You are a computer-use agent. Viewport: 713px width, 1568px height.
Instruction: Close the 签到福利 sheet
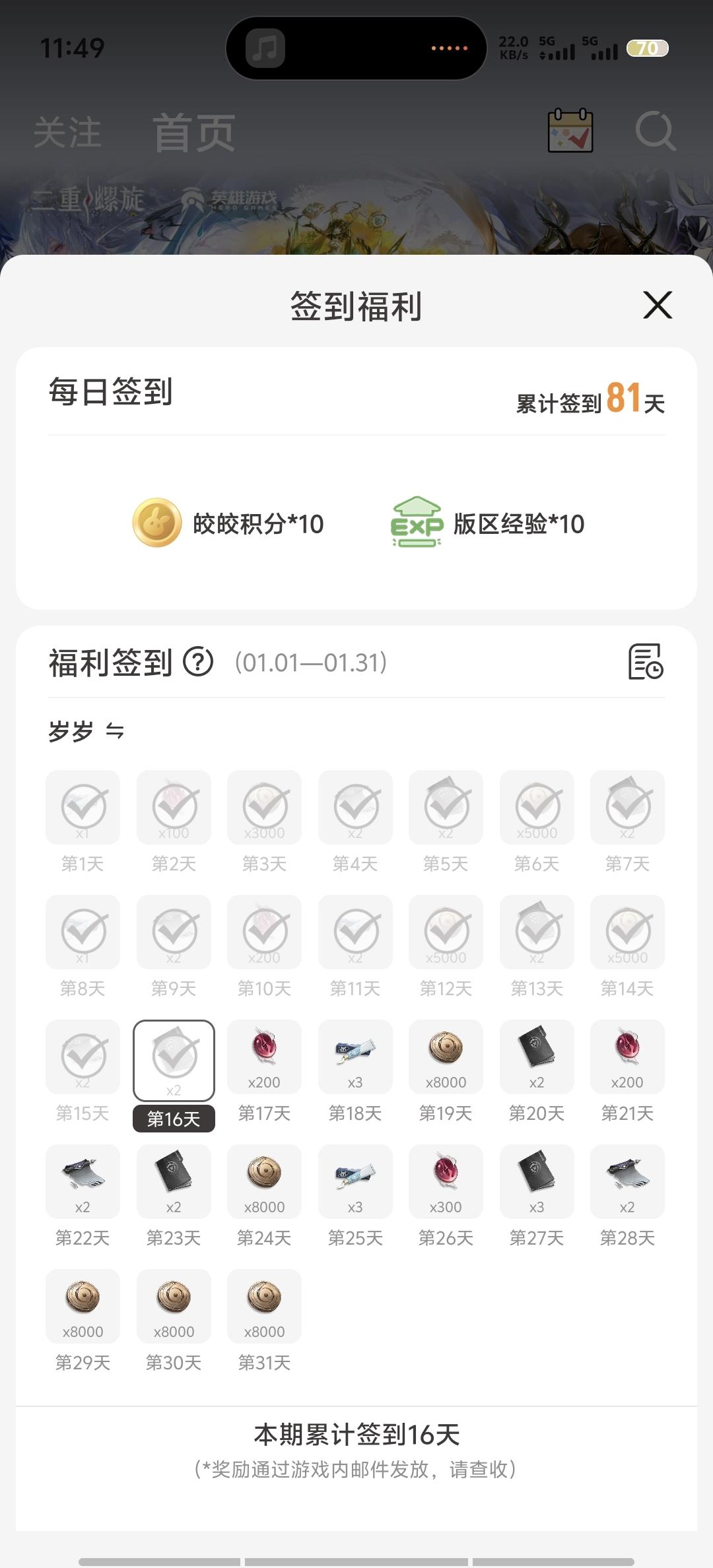(658, 305)
